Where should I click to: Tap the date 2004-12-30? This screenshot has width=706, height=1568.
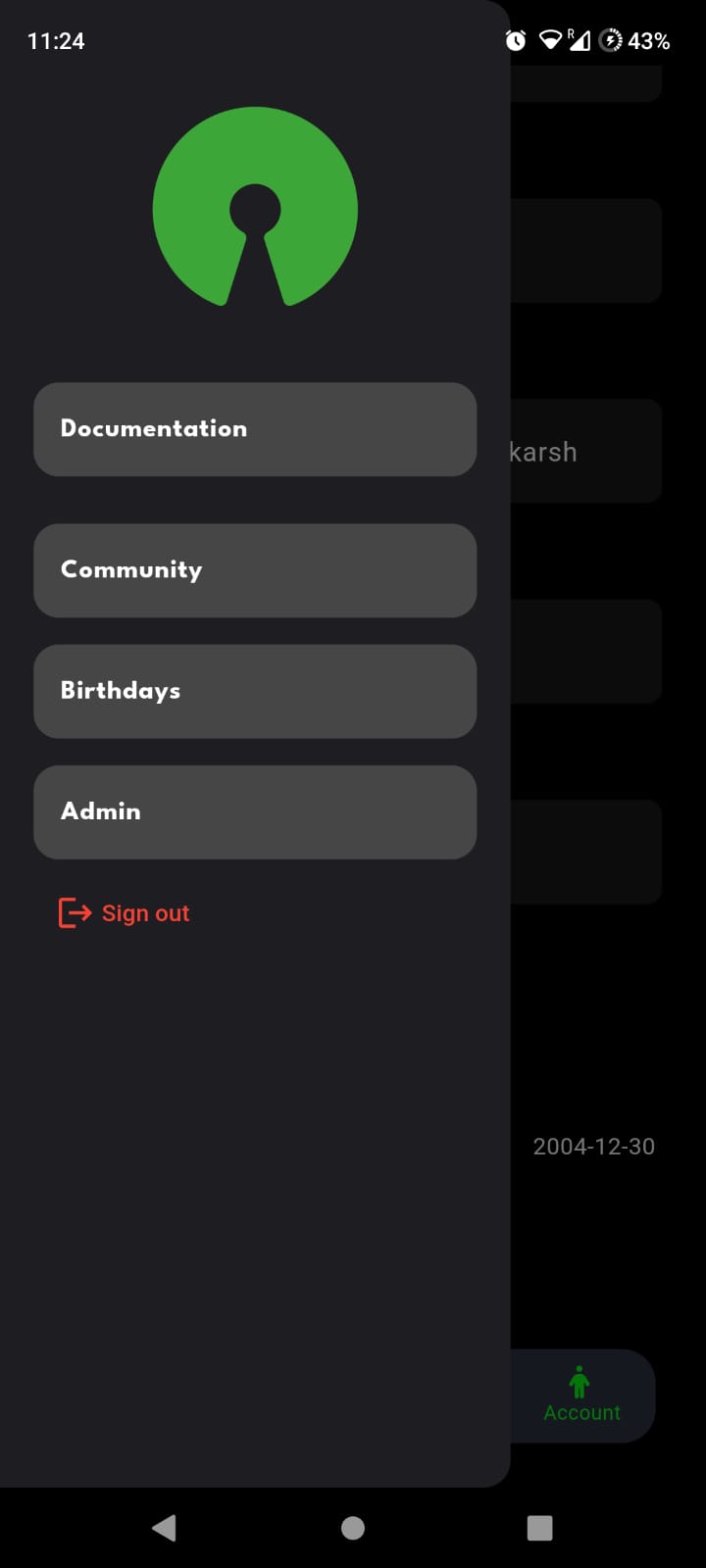coord(593,1146)
